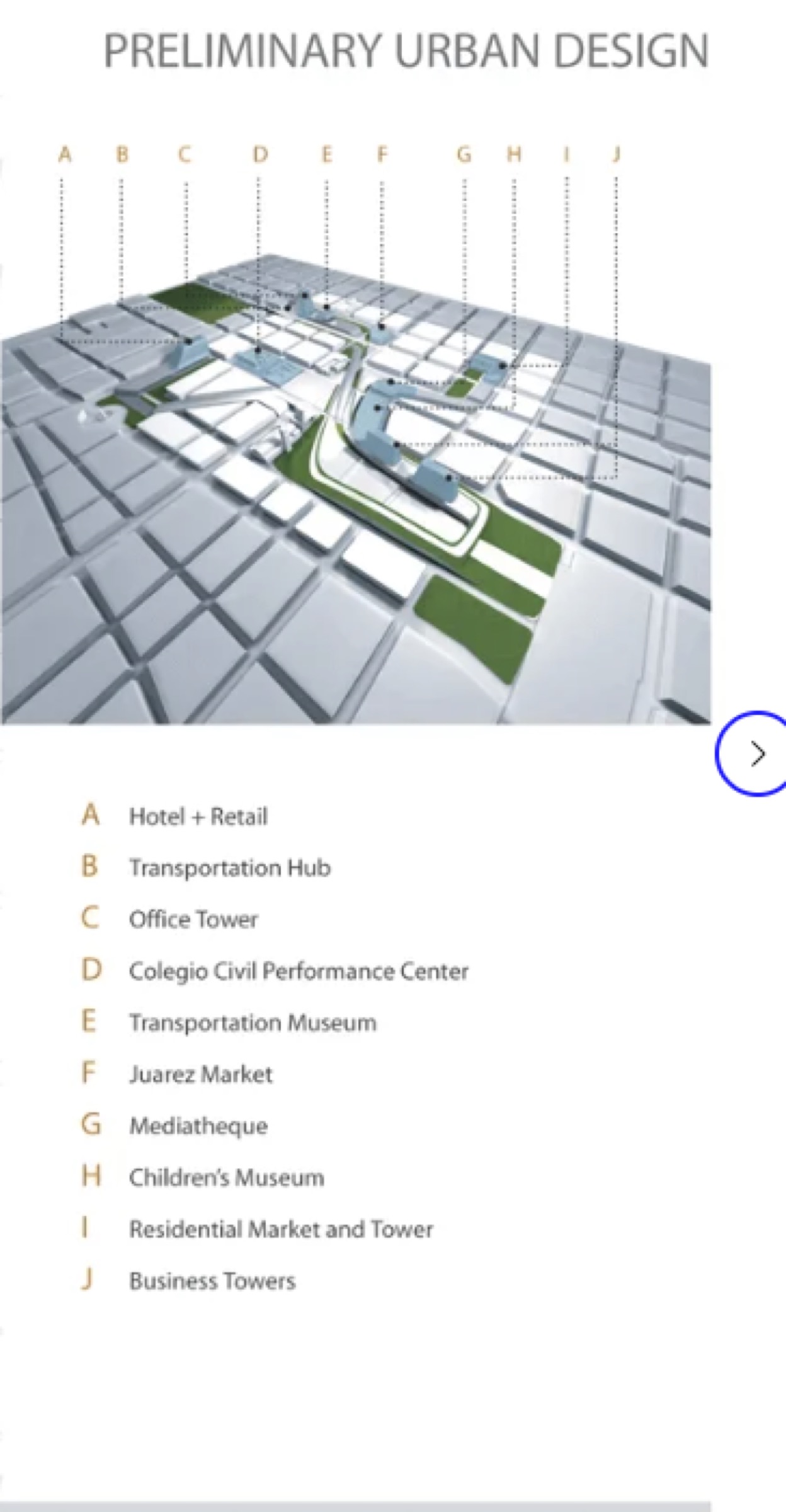Click the orange A in the legend

tap(91, 815)
